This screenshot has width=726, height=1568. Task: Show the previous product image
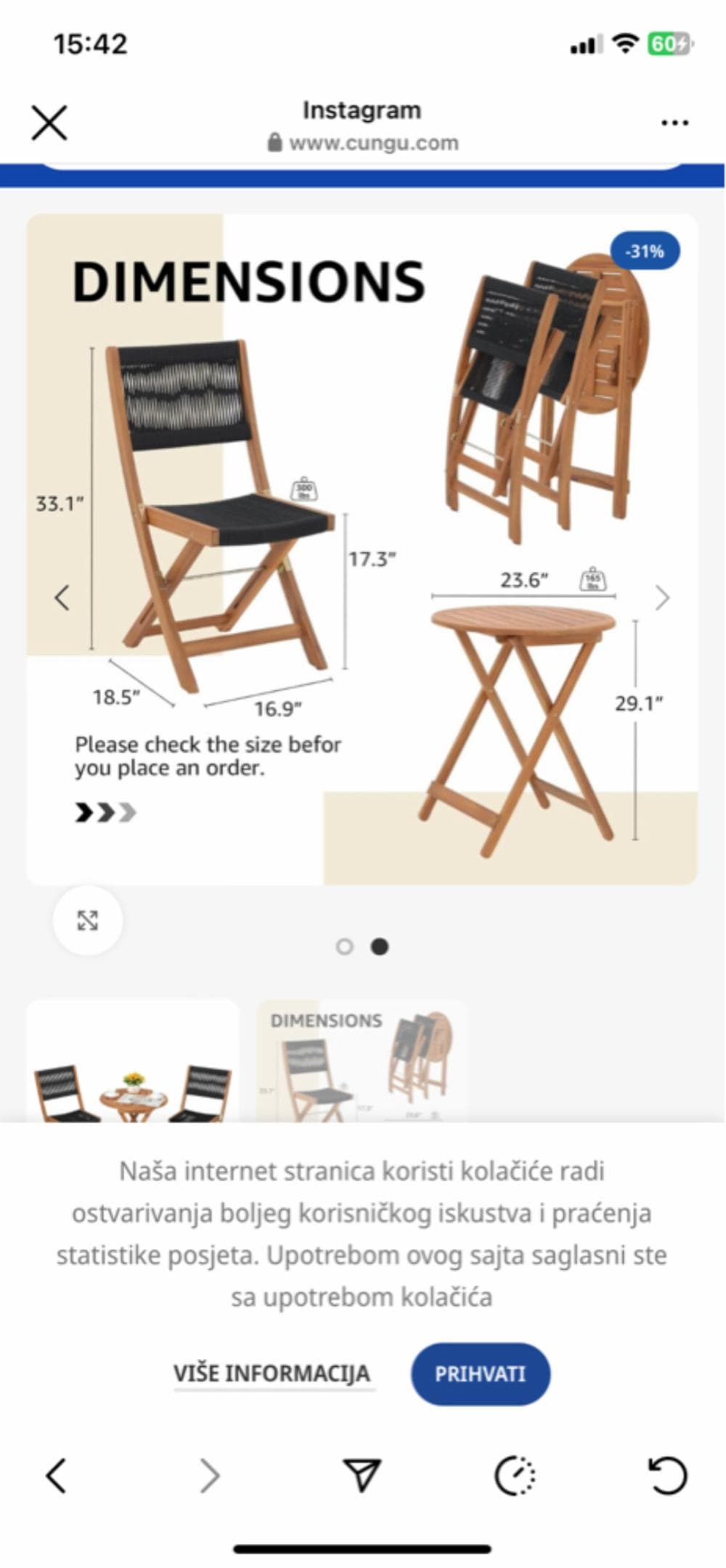coord(62,597)
